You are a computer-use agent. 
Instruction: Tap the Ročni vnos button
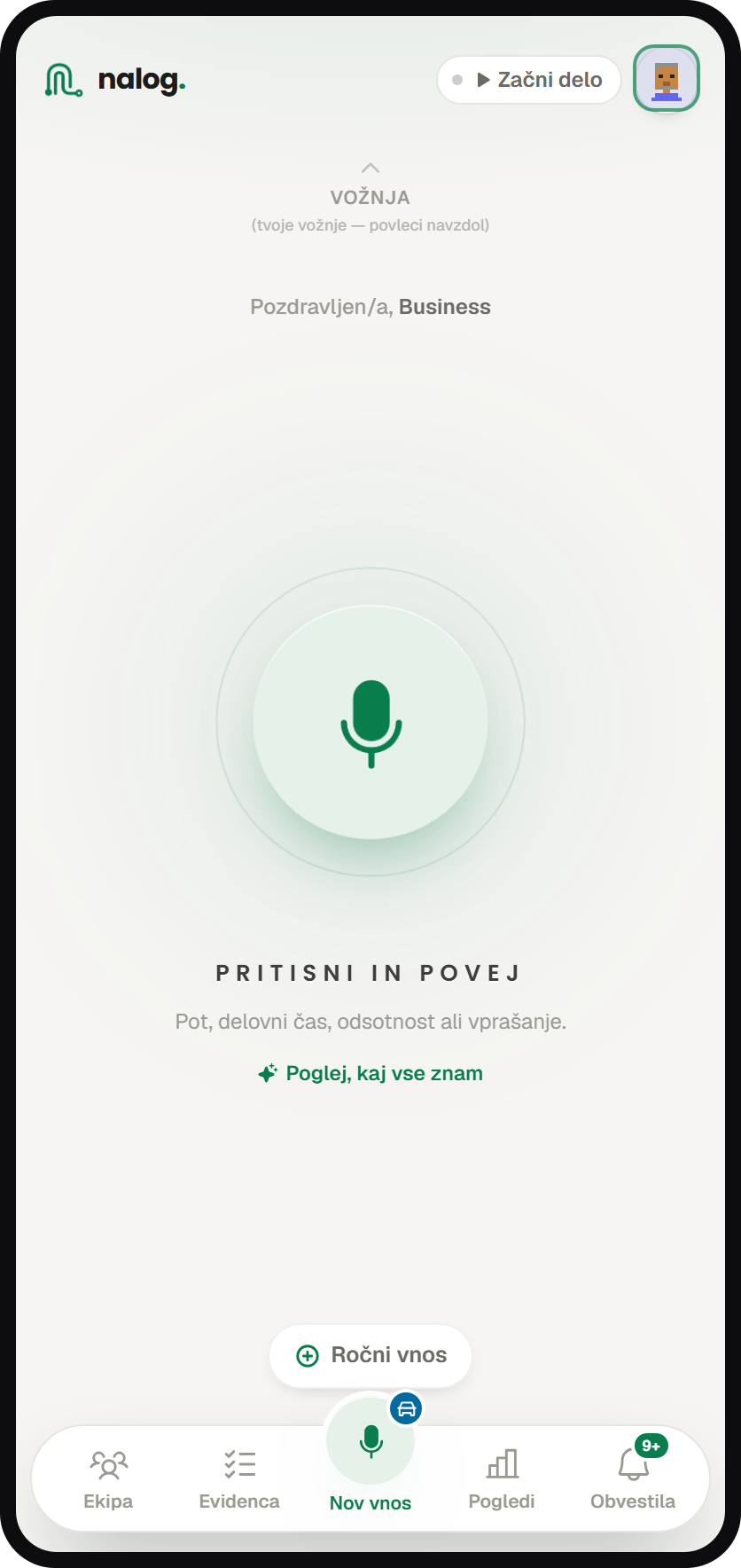(370, 1356)
